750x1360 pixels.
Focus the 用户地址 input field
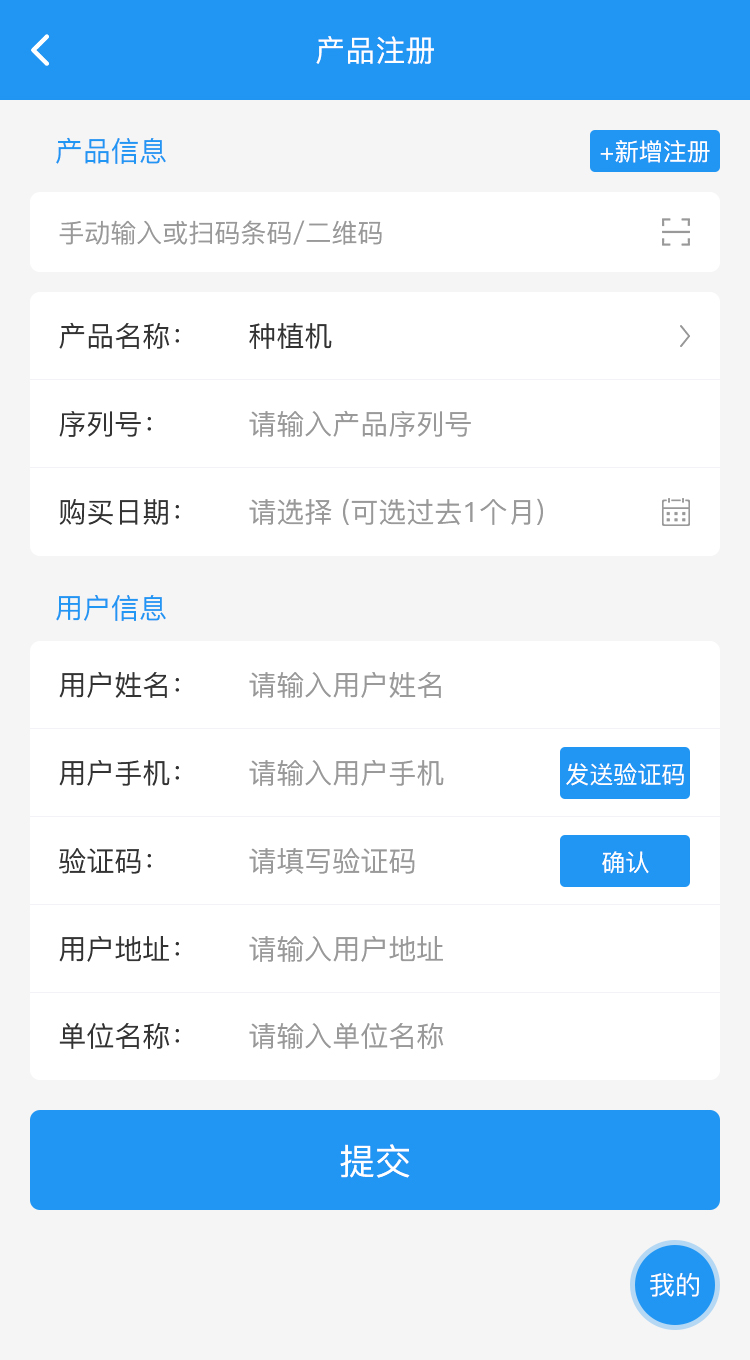tap(460, 949)
